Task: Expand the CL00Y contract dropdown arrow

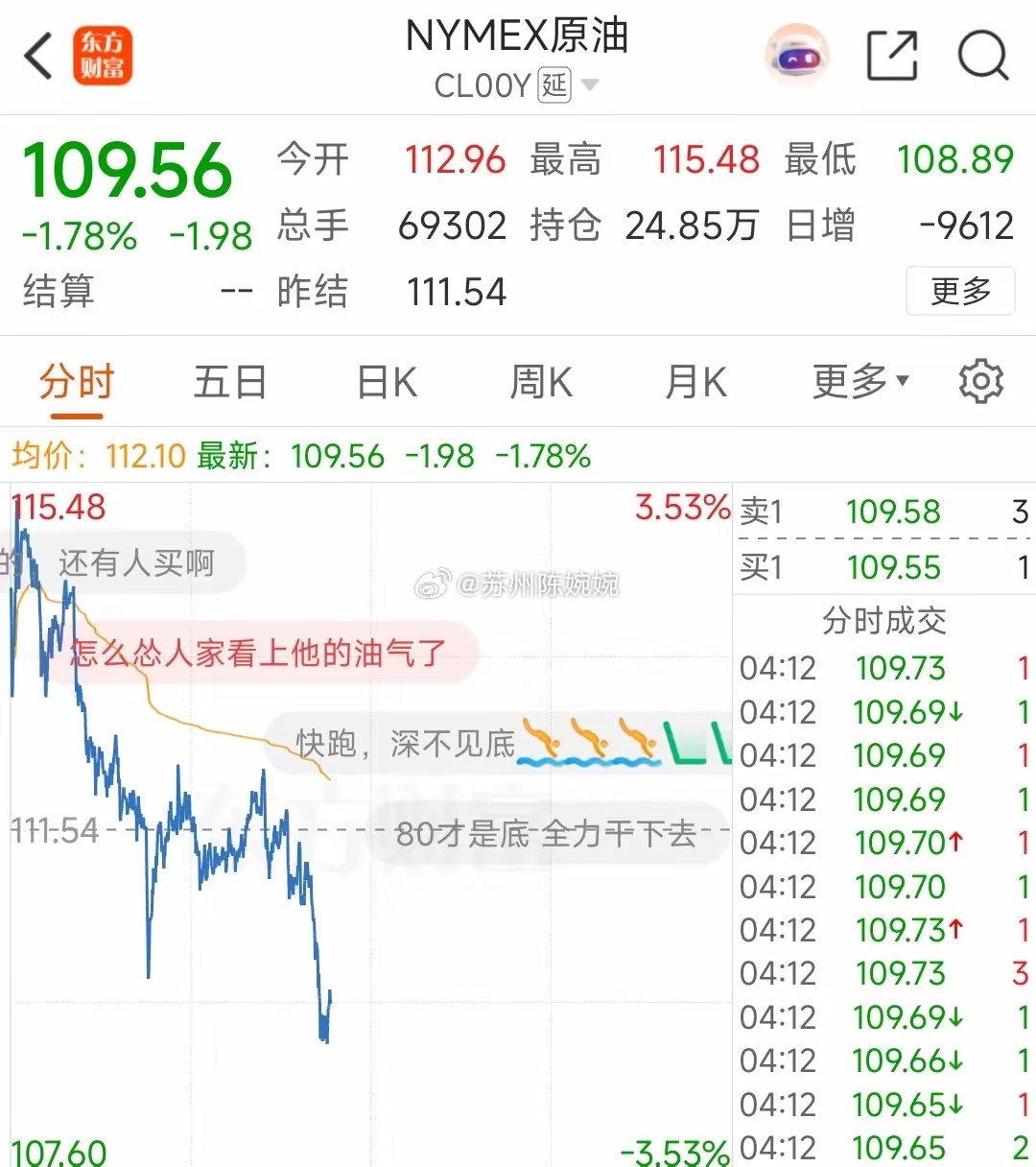Action: pyautogui.click(x=592, y=85)
